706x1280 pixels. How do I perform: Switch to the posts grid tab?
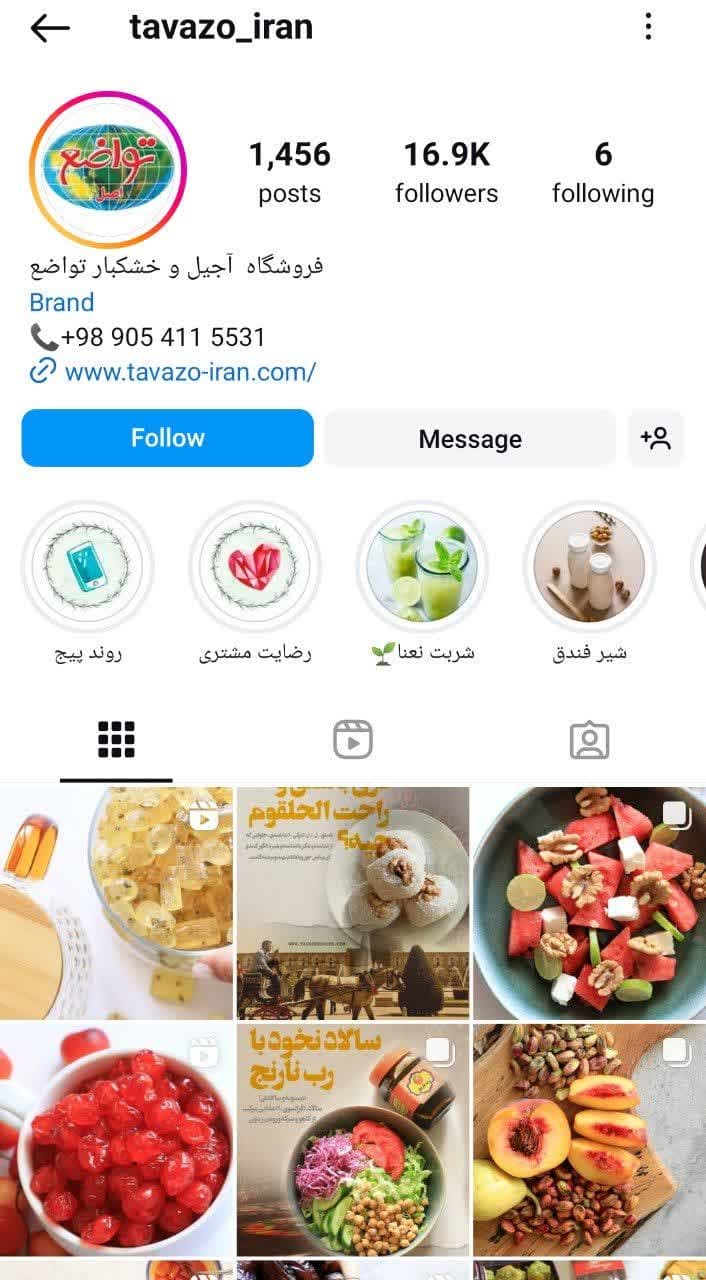(116, 740)
